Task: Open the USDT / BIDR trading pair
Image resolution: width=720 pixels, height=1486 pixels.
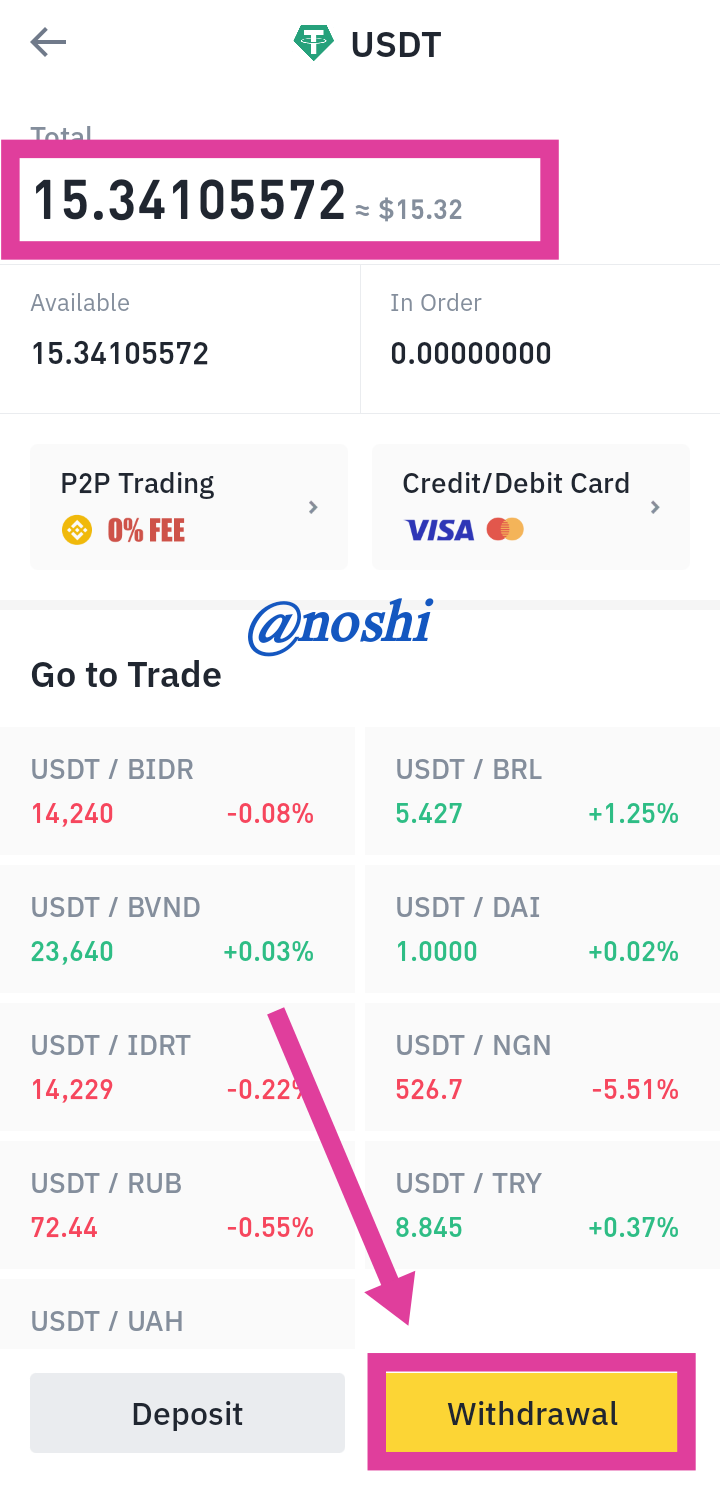Action: [177, 791]
